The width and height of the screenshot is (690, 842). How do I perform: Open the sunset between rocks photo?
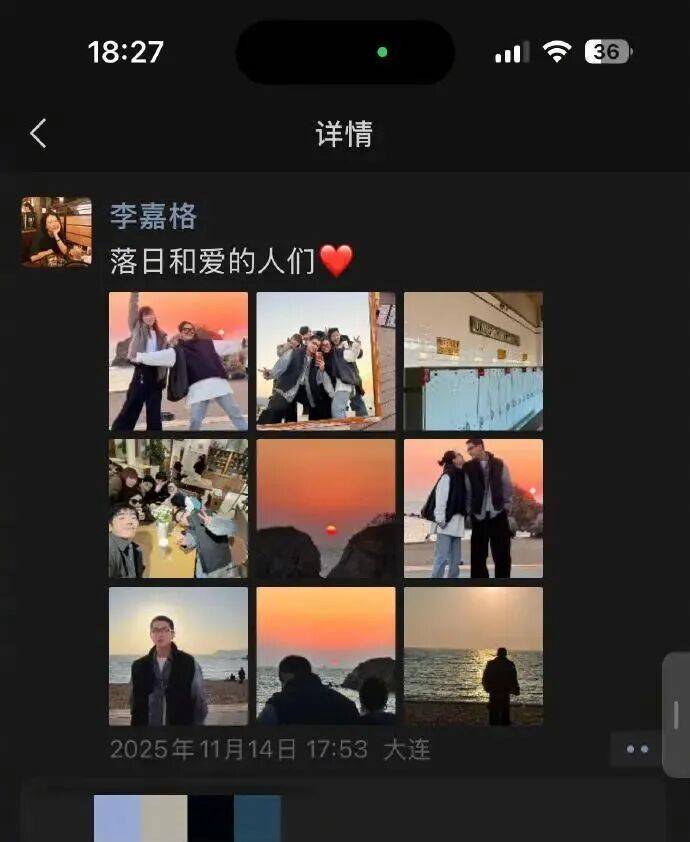325,508
